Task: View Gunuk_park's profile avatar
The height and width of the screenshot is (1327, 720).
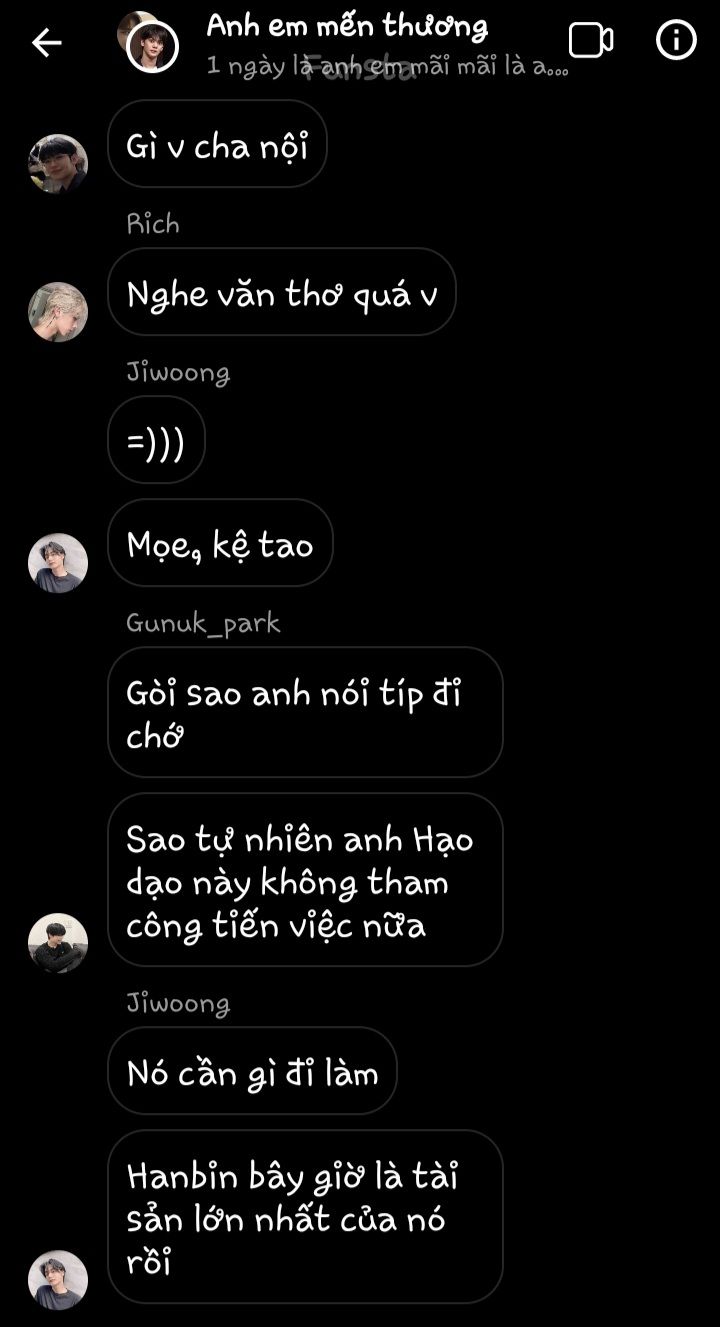Action: 58,942
